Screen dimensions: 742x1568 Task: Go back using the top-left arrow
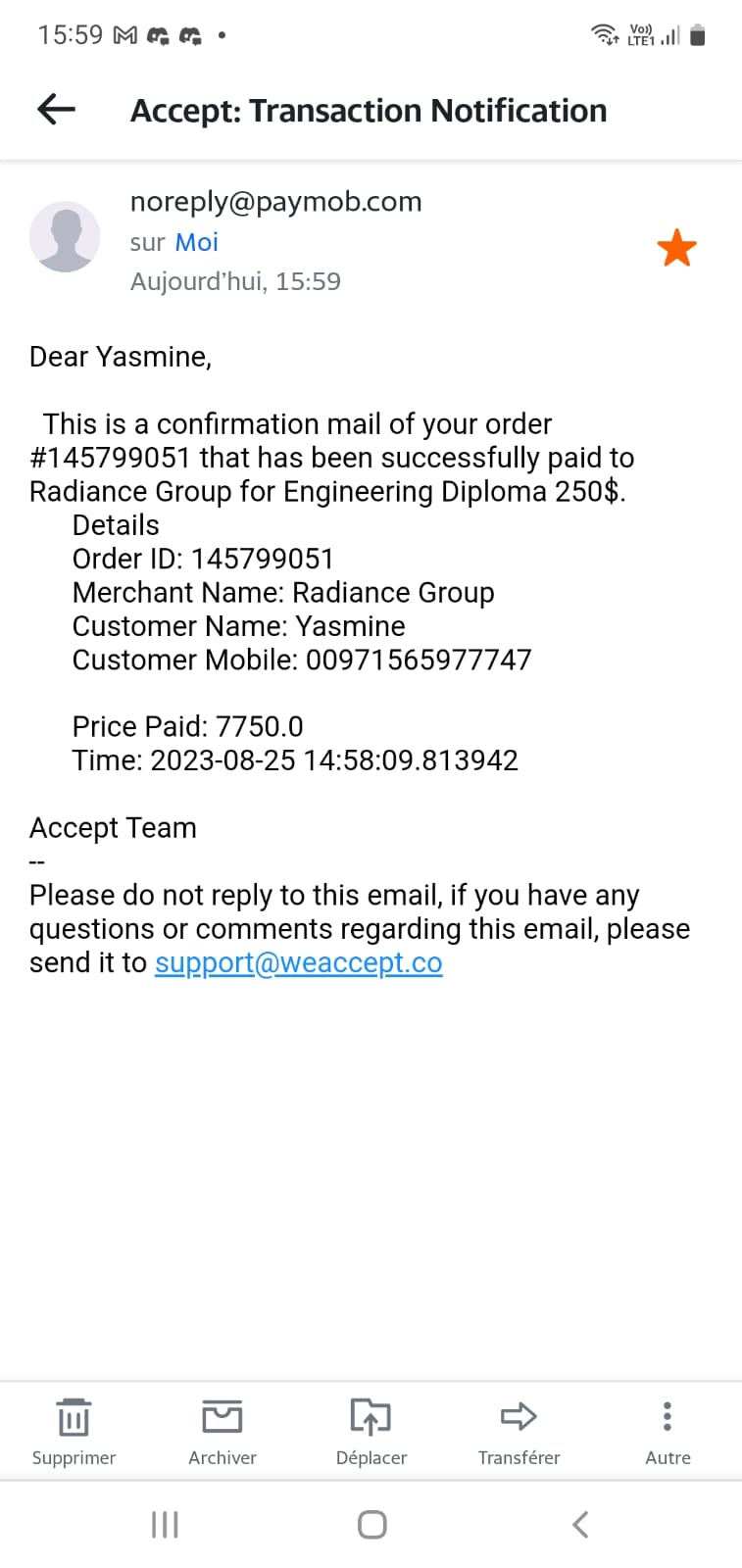(x=56, y=110)
